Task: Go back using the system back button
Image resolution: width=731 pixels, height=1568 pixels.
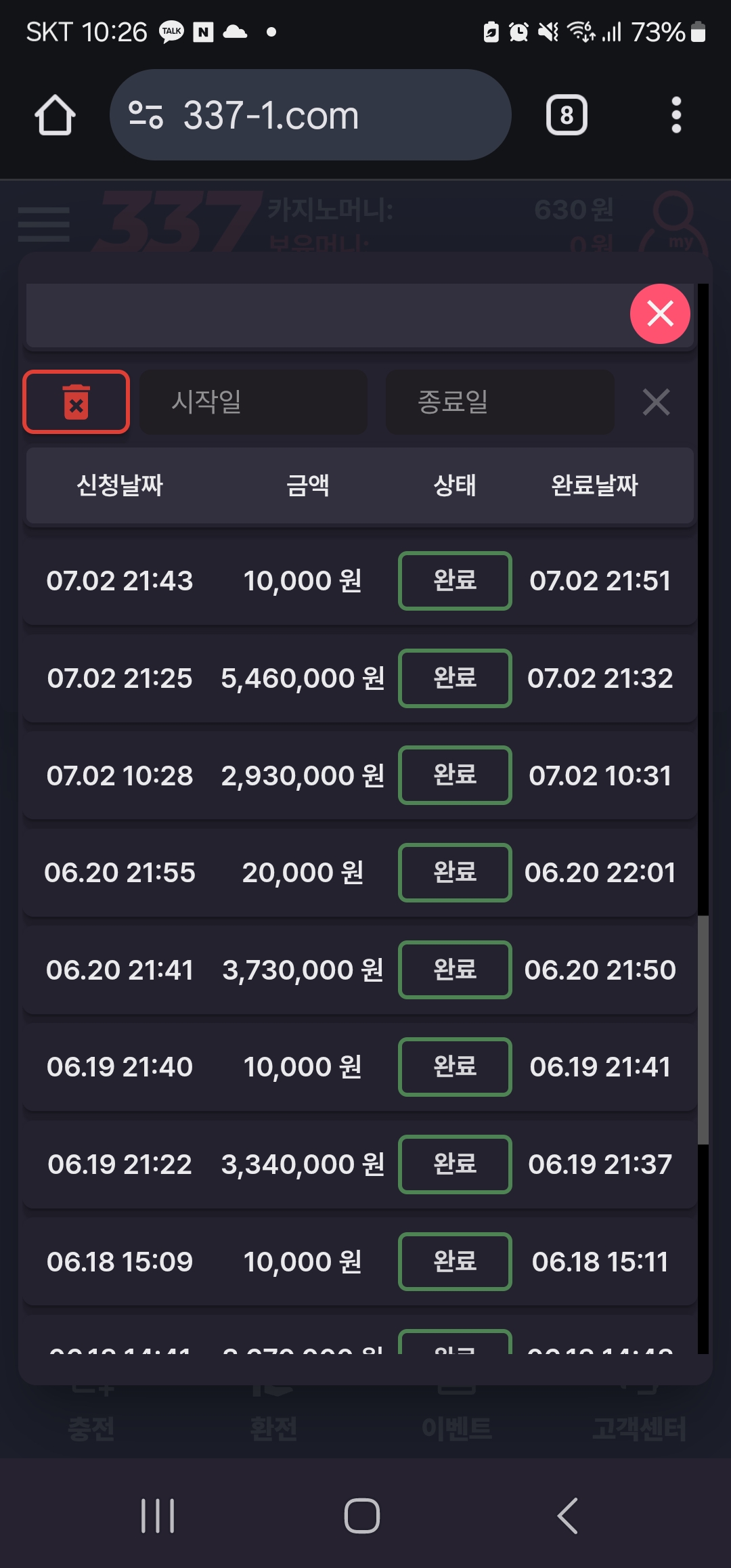Action: pyautogui.click(x=567, y=1515)
